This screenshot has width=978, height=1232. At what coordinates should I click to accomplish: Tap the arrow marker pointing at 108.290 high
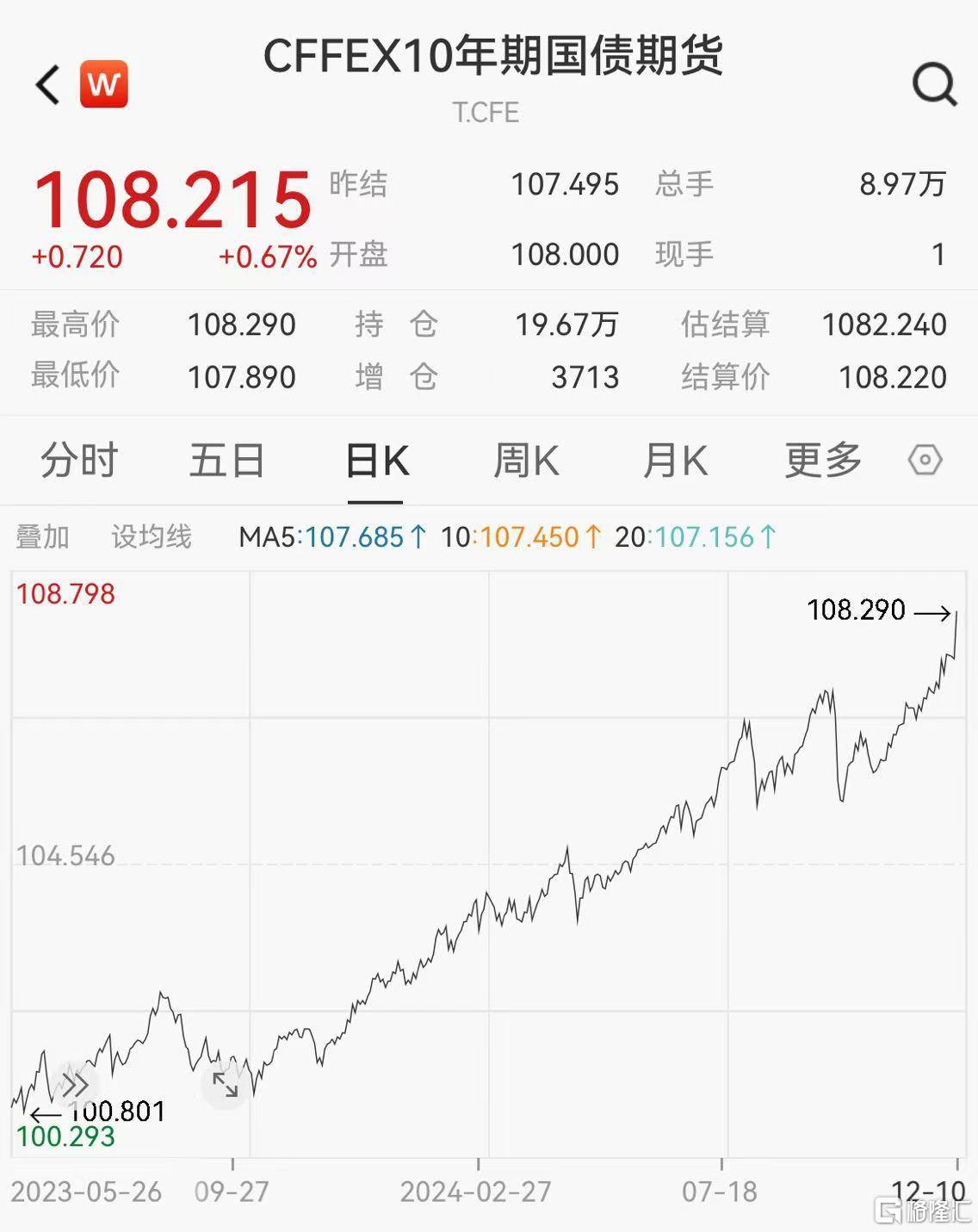(x=933, y=613)
